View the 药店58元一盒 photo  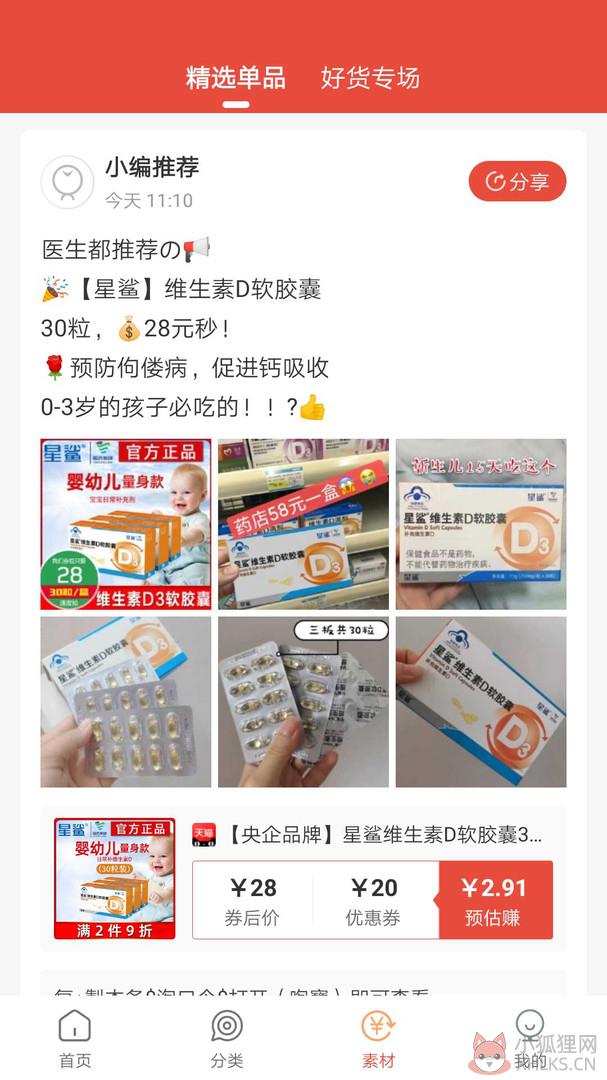[x=303, y=524]
